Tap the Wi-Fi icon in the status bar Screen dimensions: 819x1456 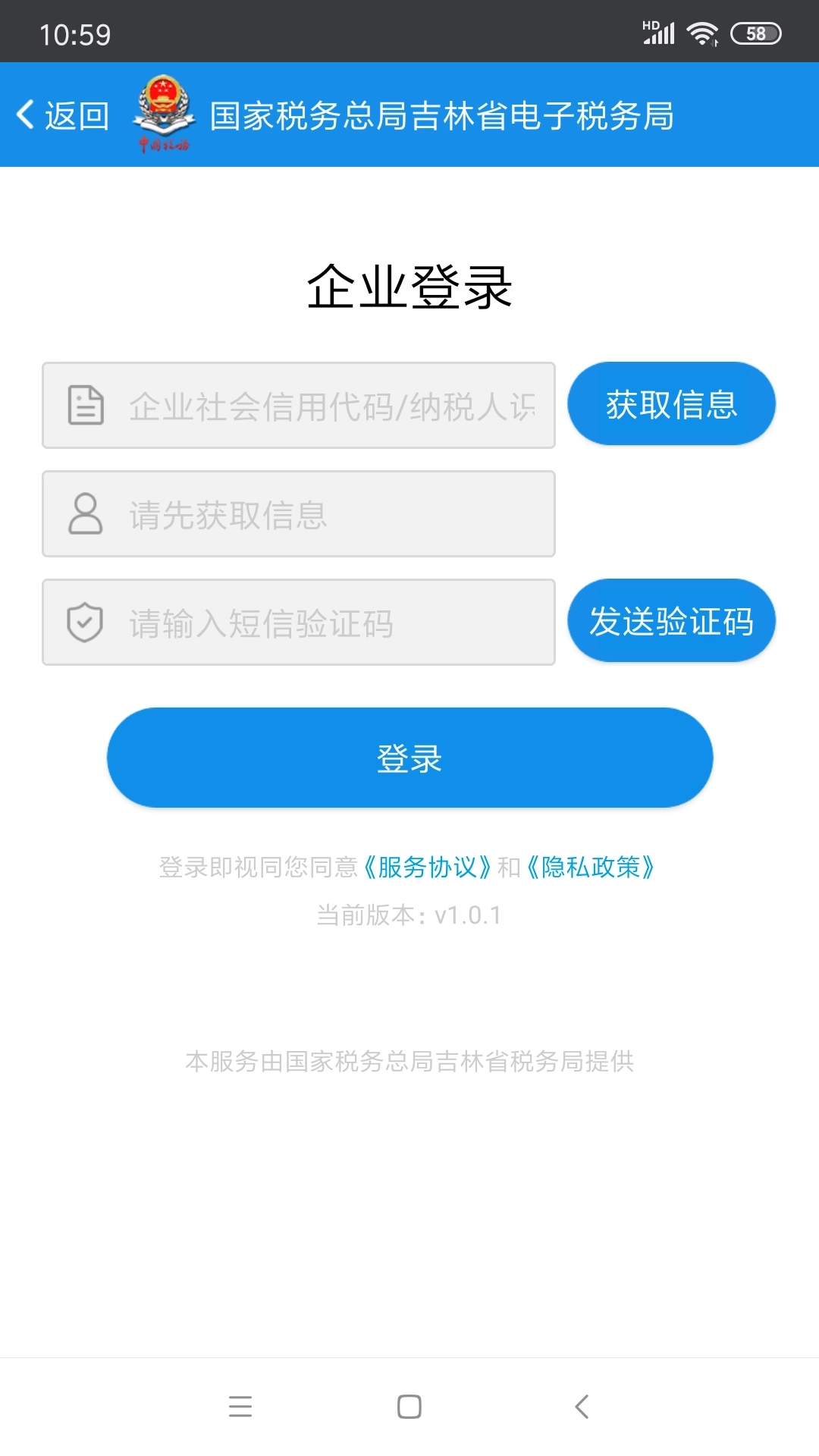tap(701, 33)
